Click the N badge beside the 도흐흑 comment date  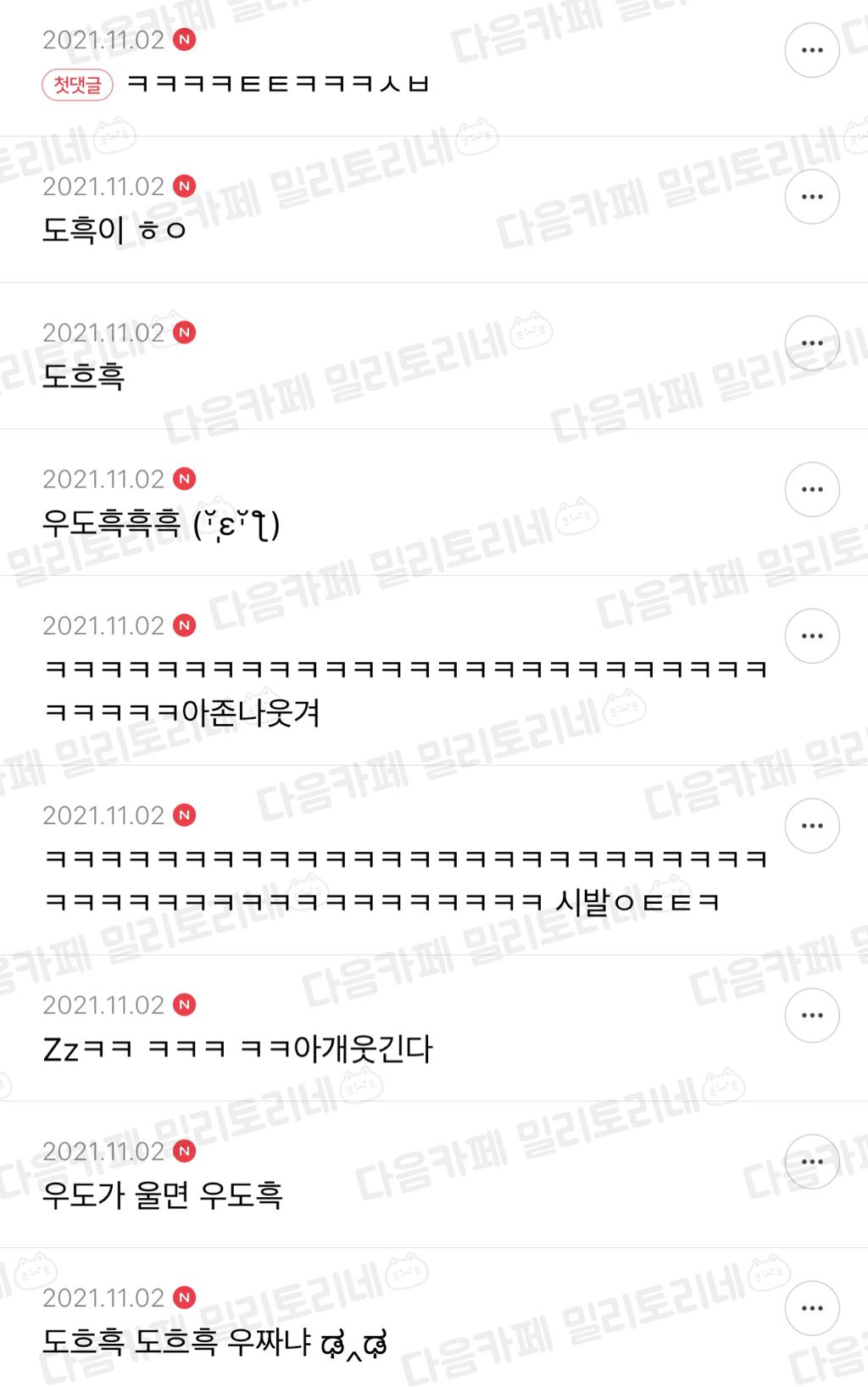(x=186, y=331)
